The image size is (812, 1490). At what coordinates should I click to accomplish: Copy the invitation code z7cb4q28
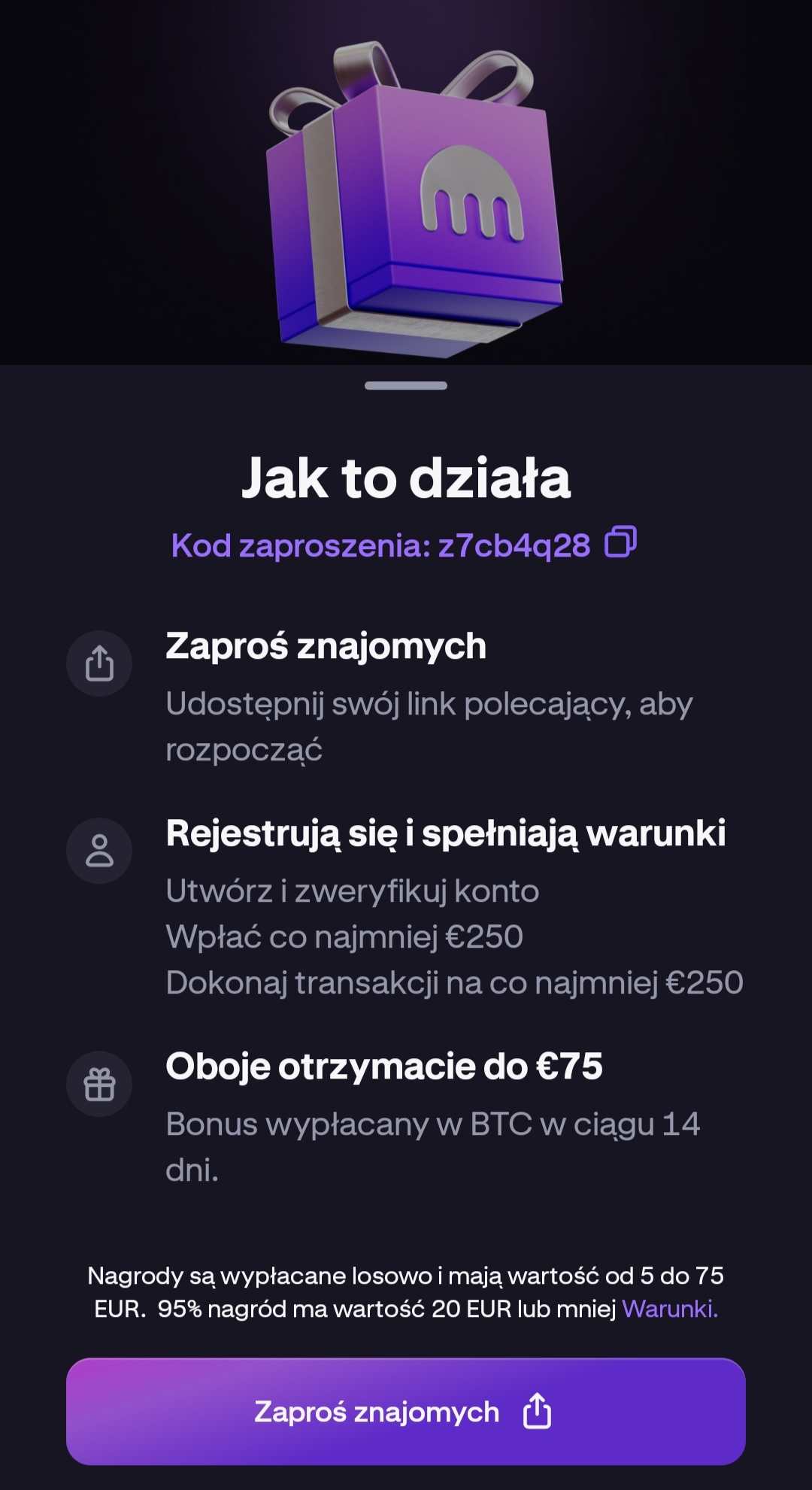(x=621, y=542)
